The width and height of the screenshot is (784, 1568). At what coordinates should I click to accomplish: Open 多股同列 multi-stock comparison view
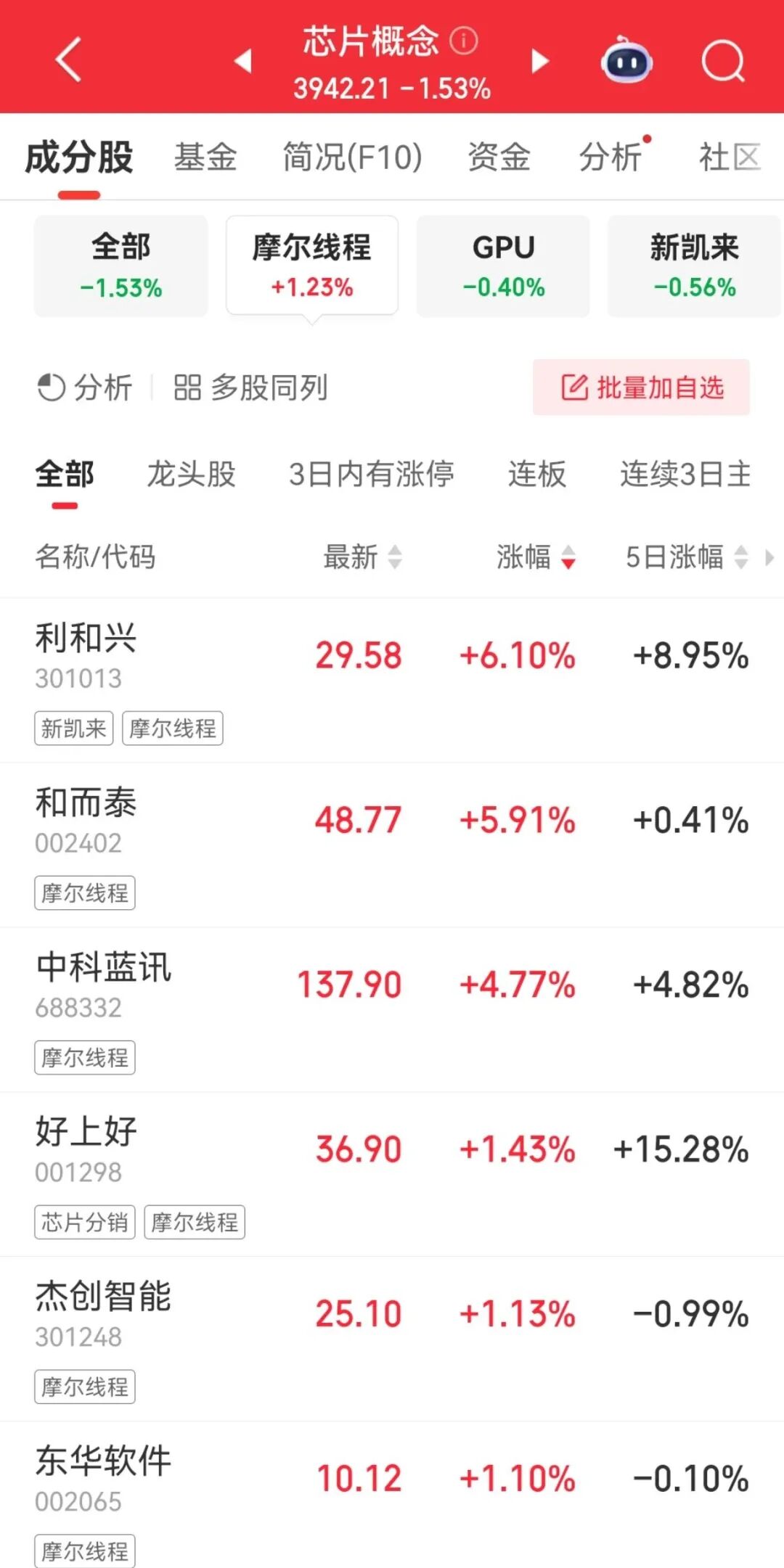250,388
